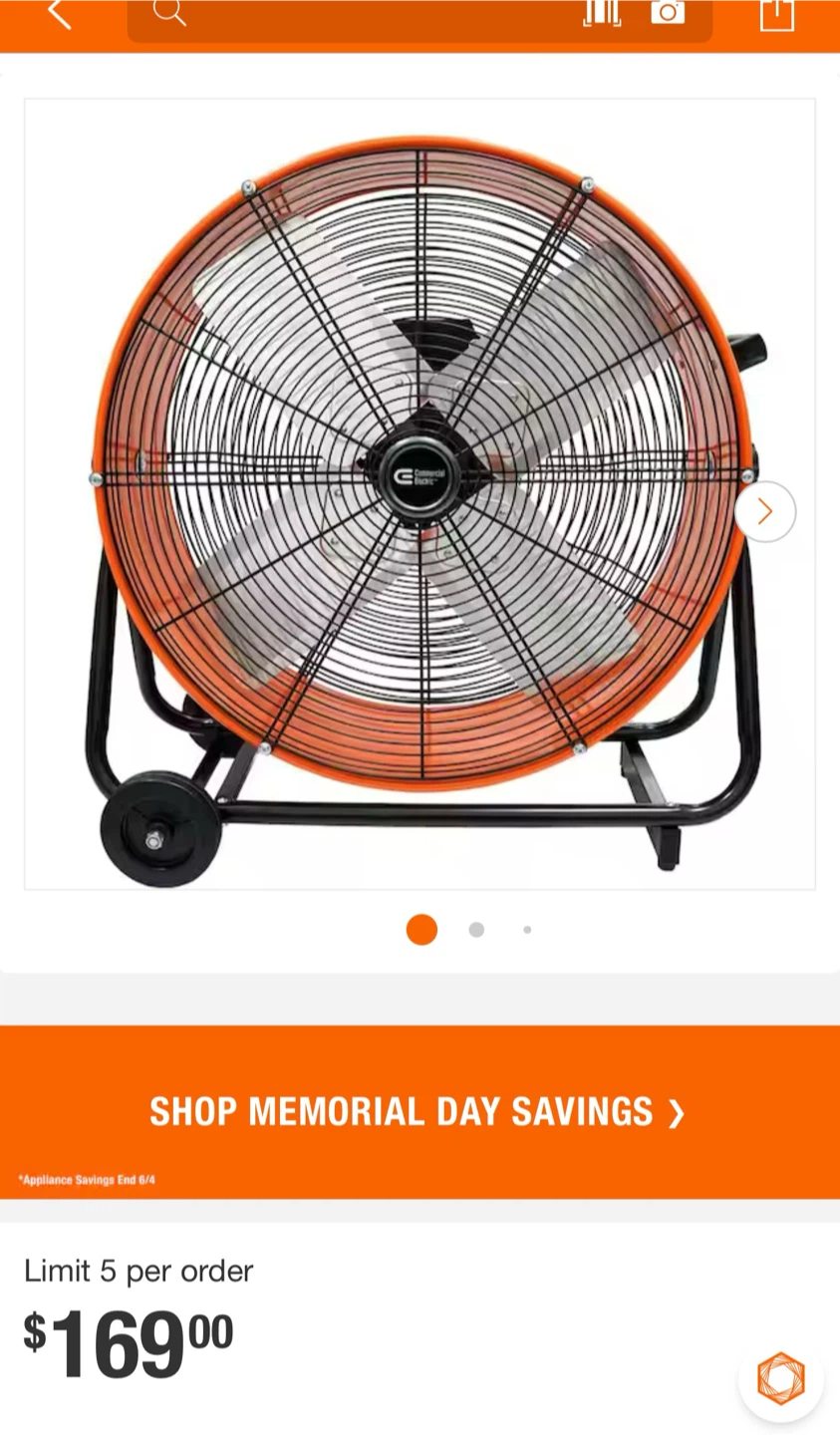Screen dimensions: 840x1435
Task: Shop Memorial Day Savings banner
Action: (420, 1112)
